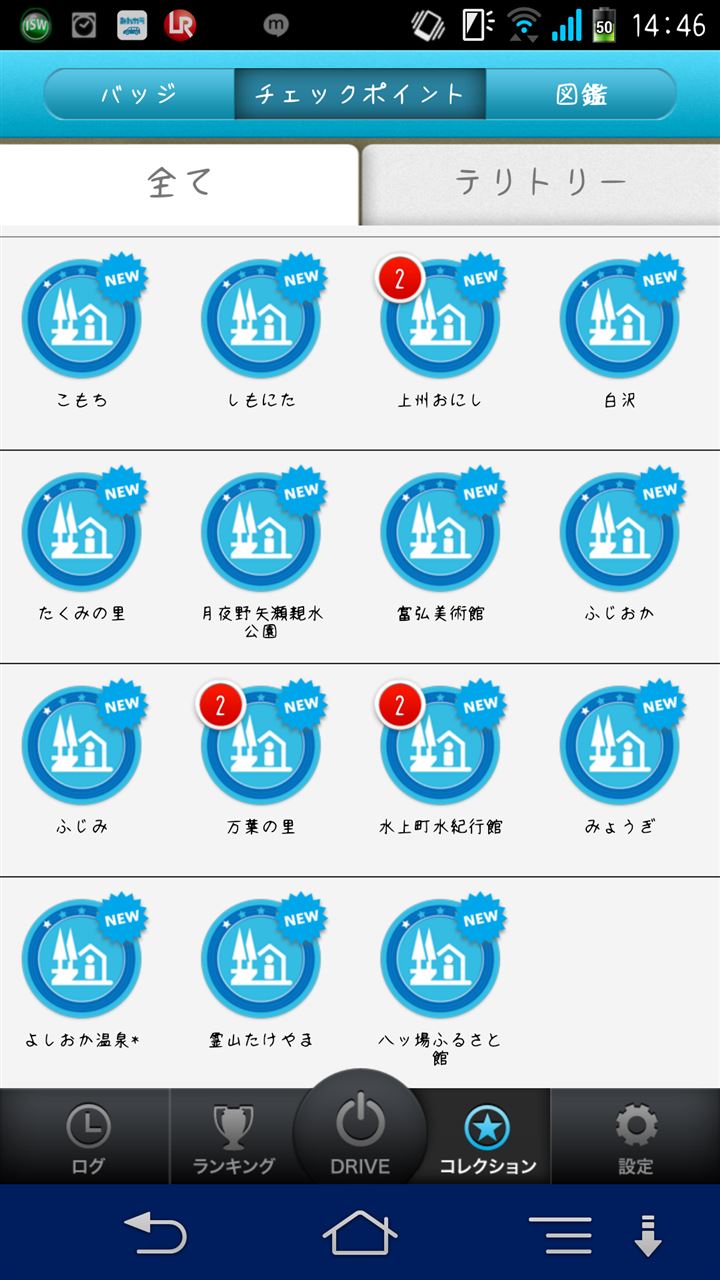Switch to the バッジ tab
This screenshot has width=720, height=1280.
click(139, 95)
